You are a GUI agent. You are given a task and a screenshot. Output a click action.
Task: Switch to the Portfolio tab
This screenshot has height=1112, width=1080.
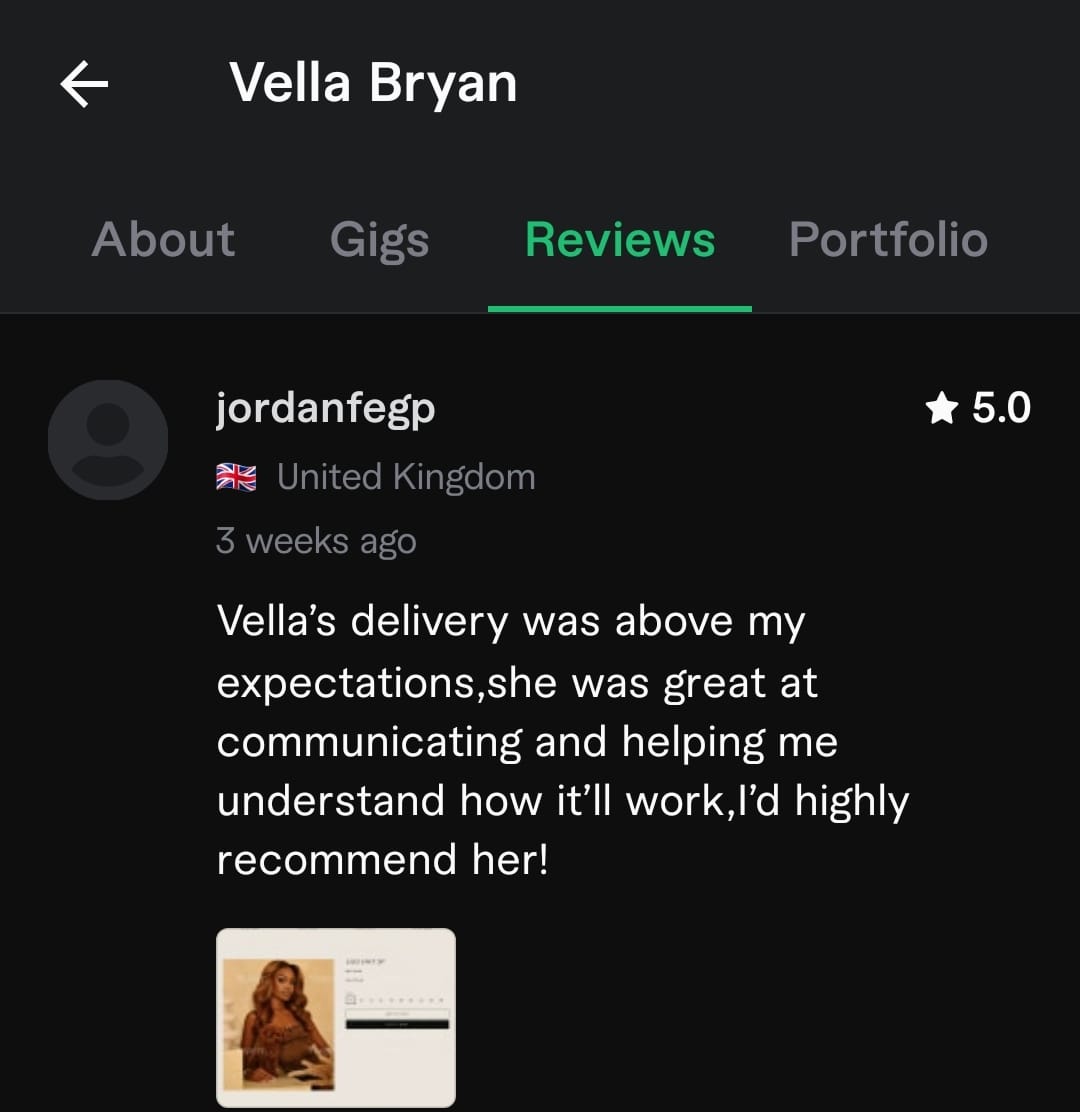888,240
